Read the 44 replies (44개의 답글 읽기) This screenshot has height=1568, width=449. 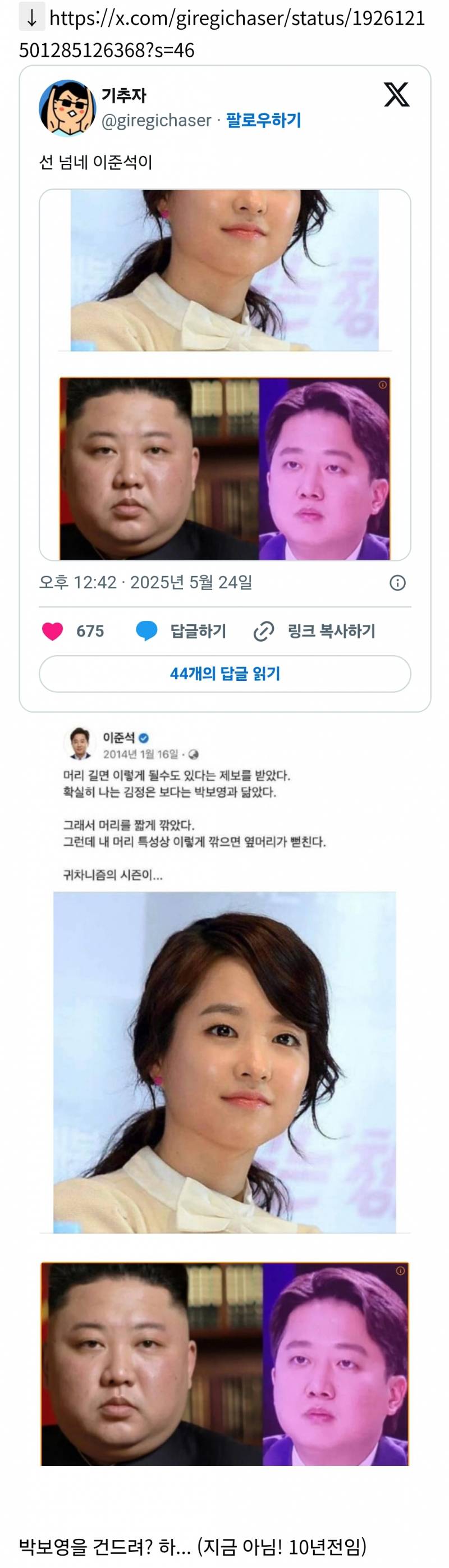tap(224, 674)
